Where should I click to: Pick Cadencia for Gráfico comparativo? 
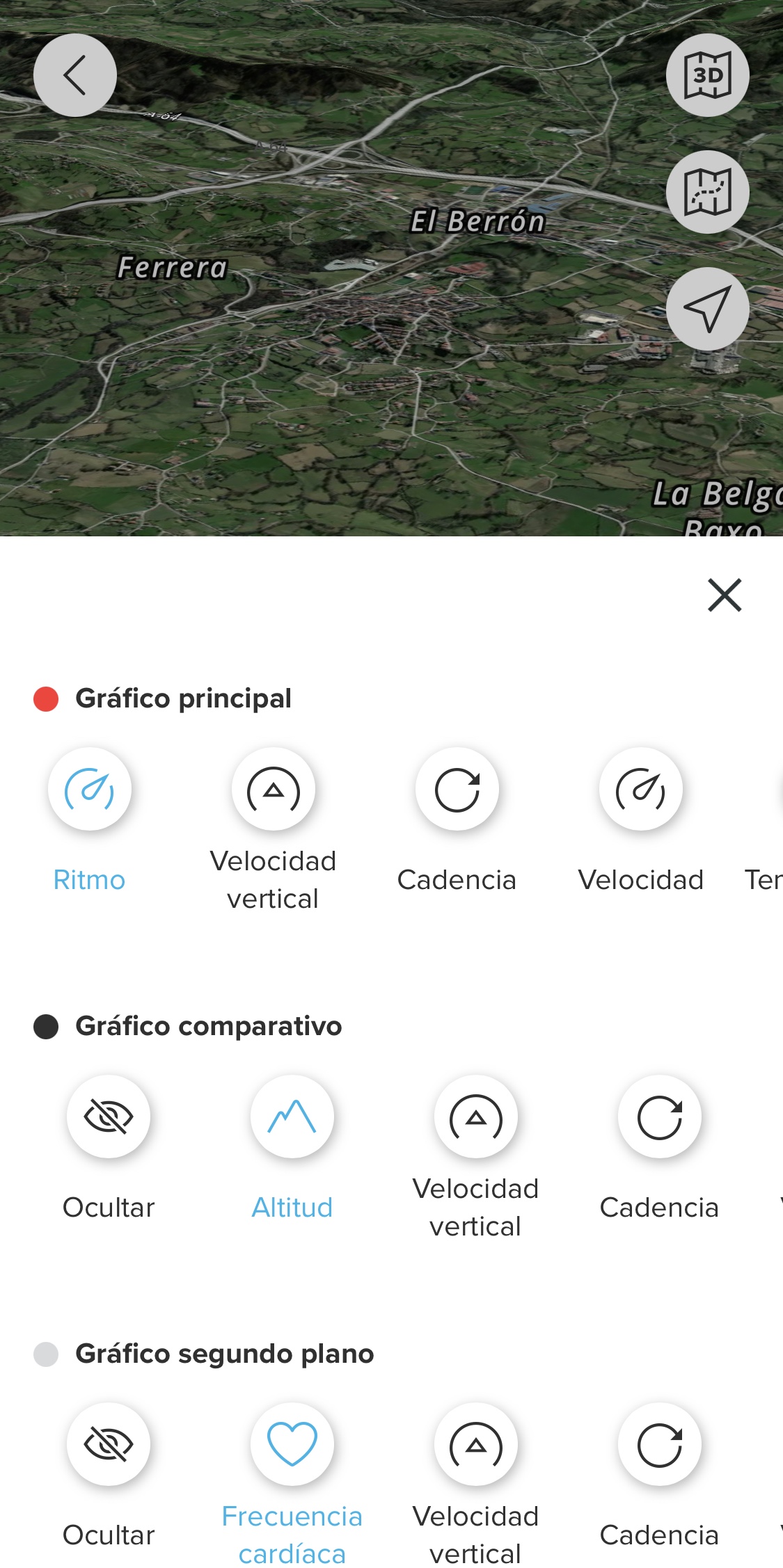tap(660, 1117)
